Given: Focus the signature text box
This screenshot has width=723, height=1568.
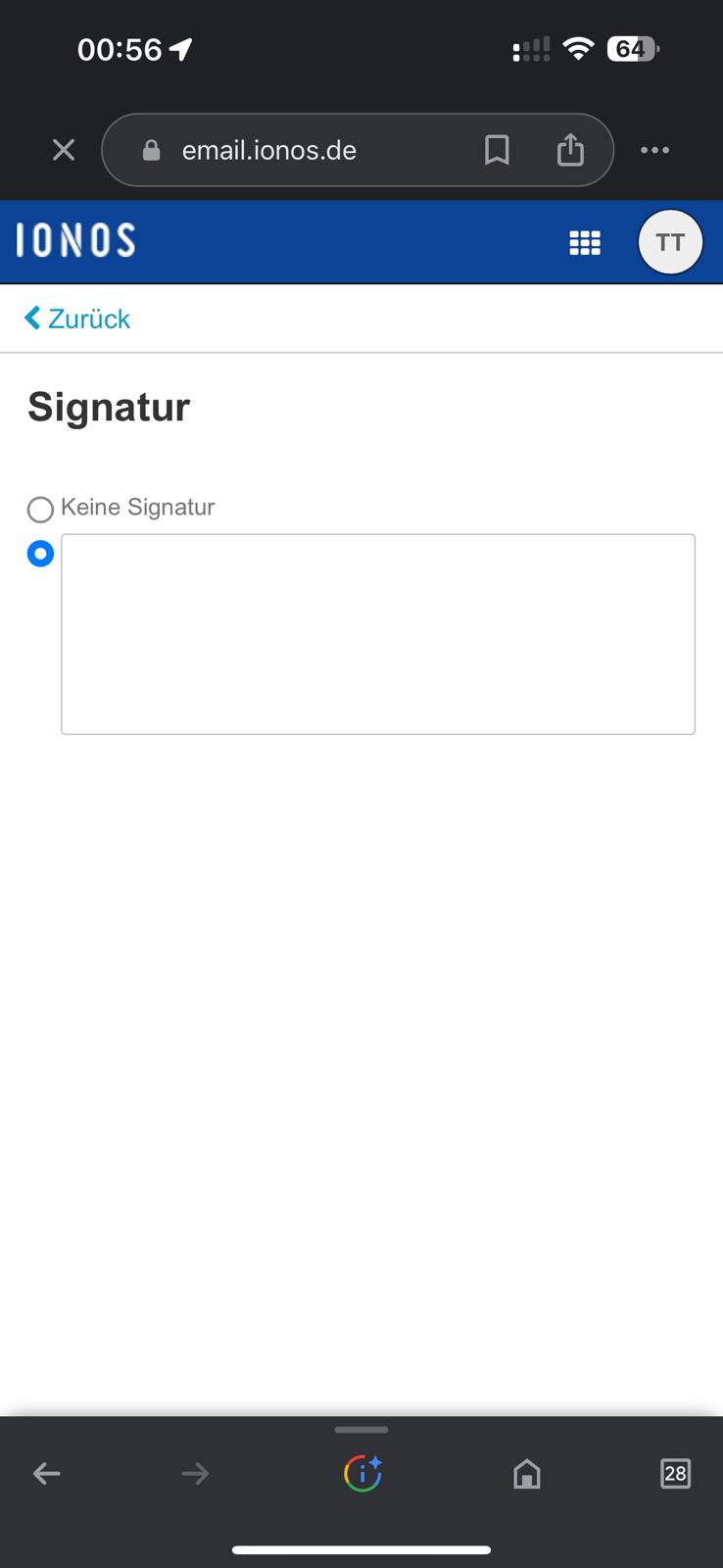Looking at the screenshot, I should [x=378, y=634].
